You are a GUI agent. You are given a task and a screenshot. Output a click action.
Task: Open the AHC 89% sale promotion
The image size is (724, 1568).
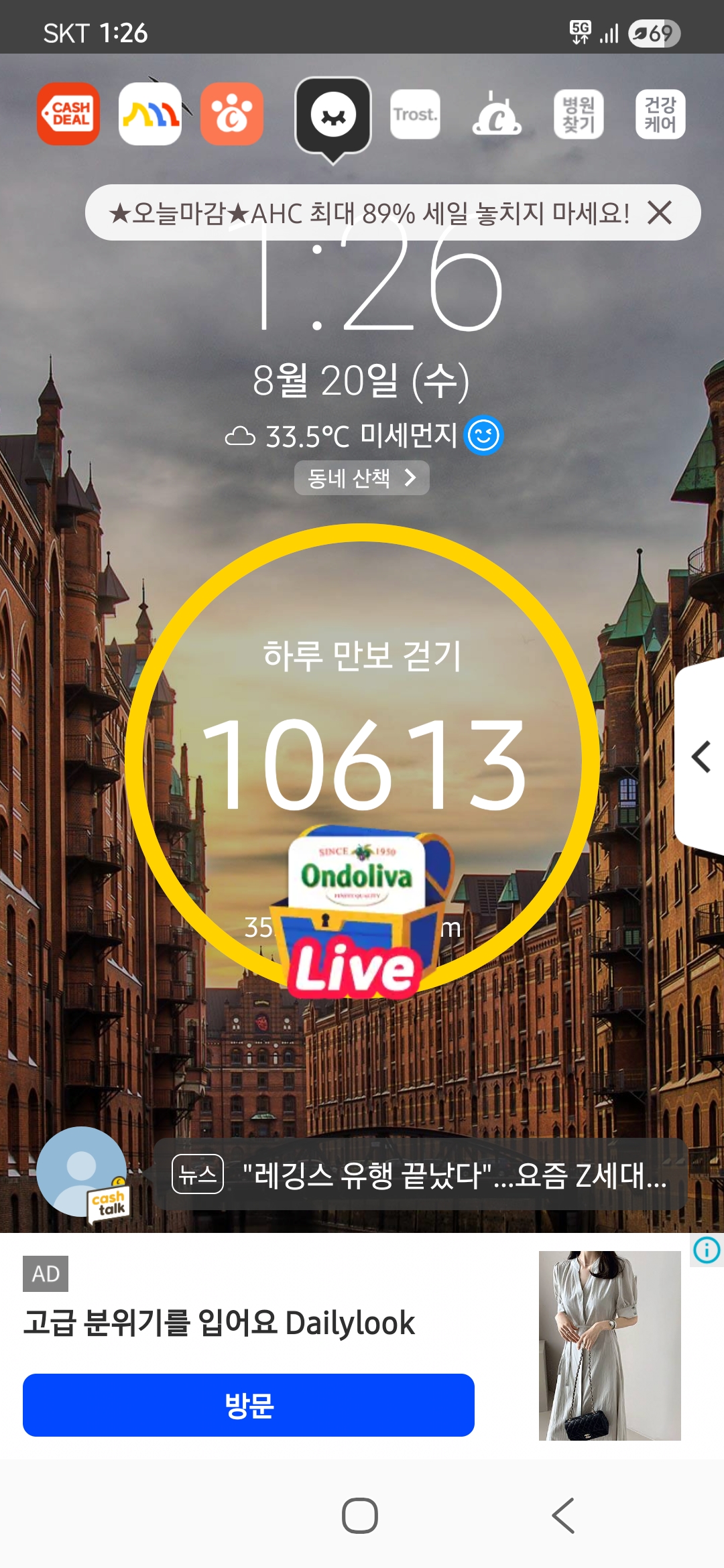click(x=369, y=213)
